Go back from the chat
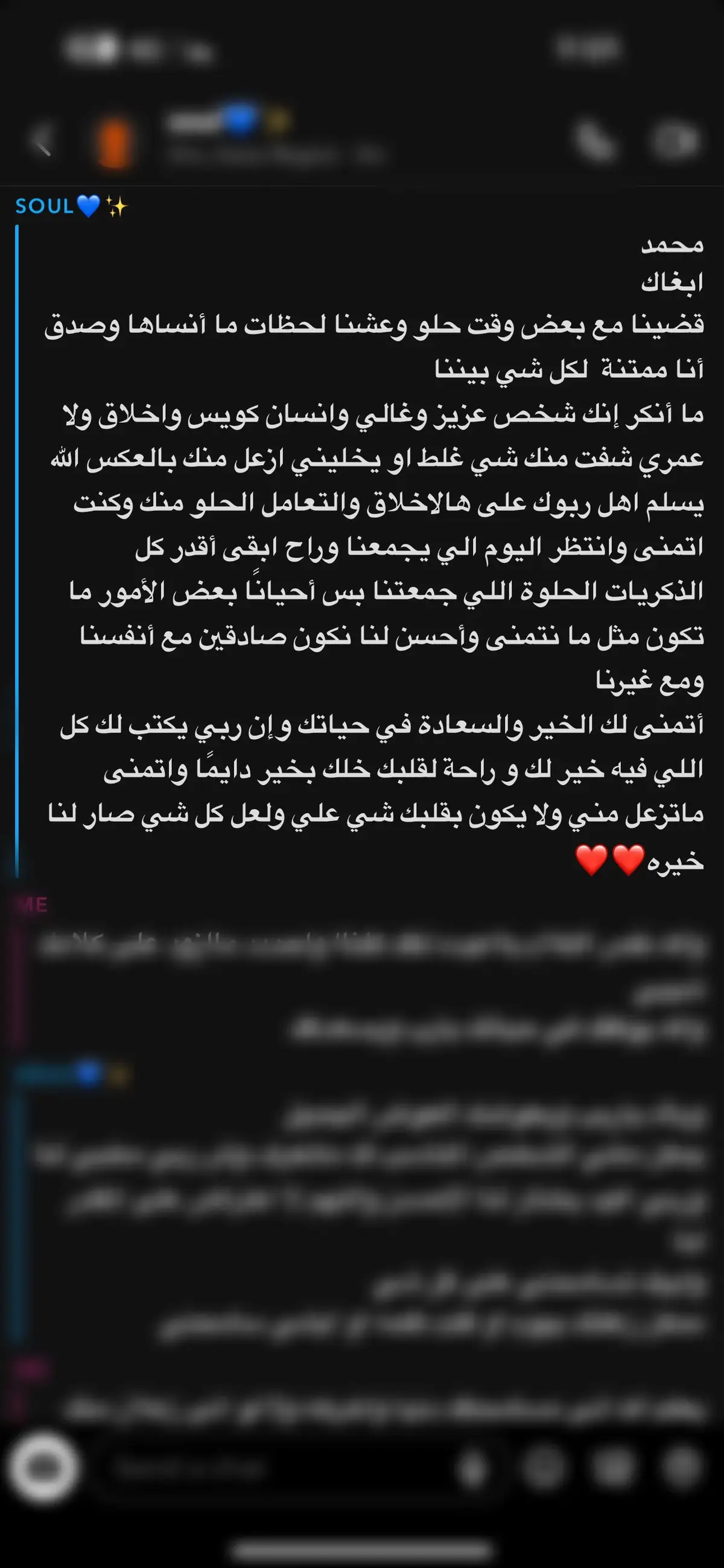The height and width of the screenshot is (1568, 724). pyautogui.click(x=42, y=141)
